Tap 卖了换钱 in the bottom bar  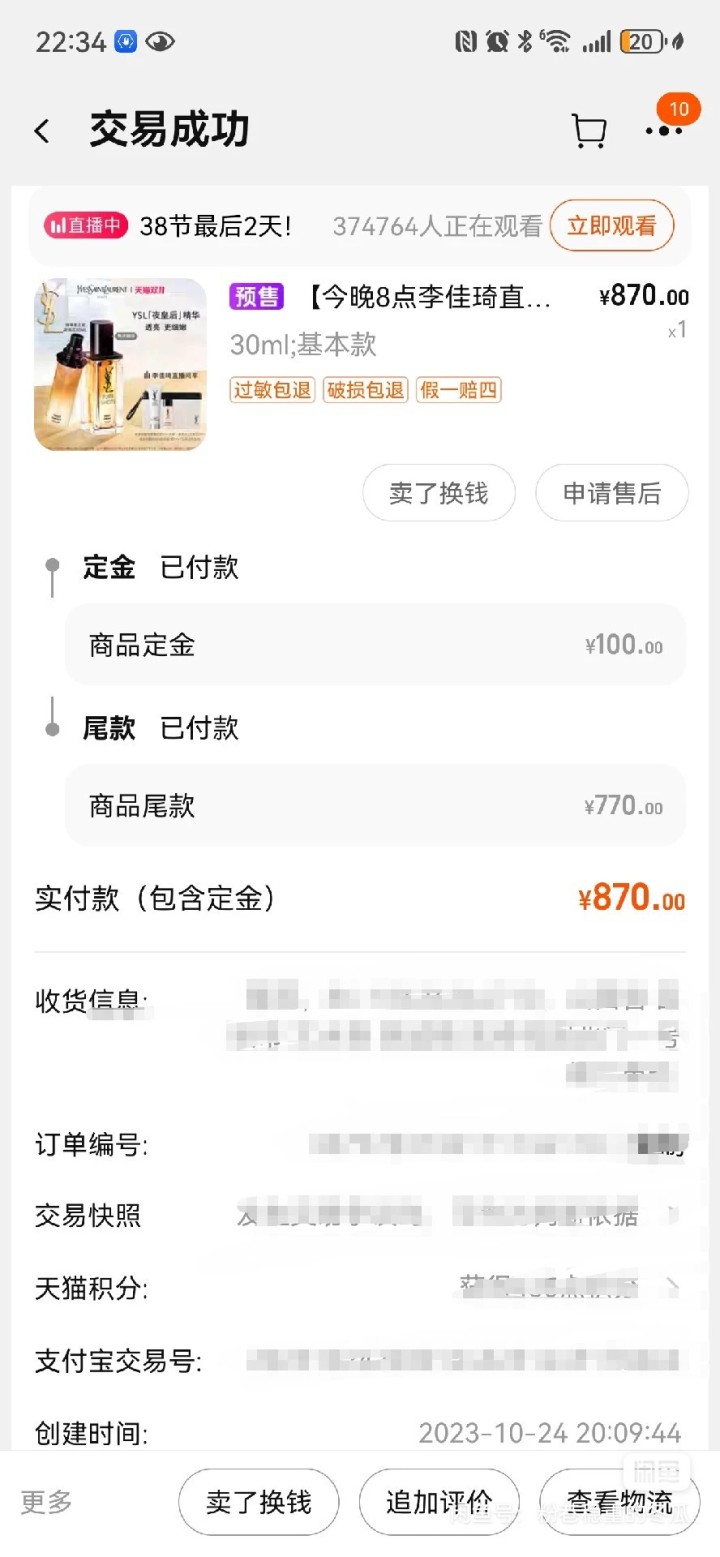coord(259,1502)
